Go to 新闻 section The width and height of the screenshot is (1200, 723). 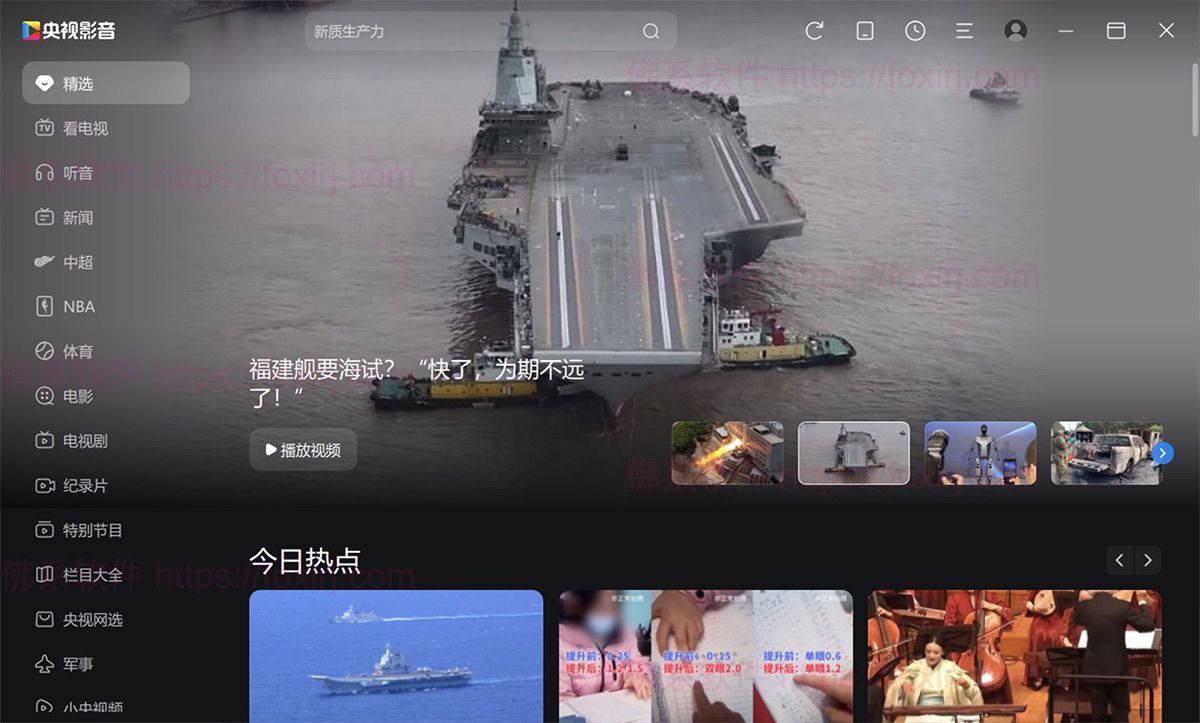[x=78, y=217]
